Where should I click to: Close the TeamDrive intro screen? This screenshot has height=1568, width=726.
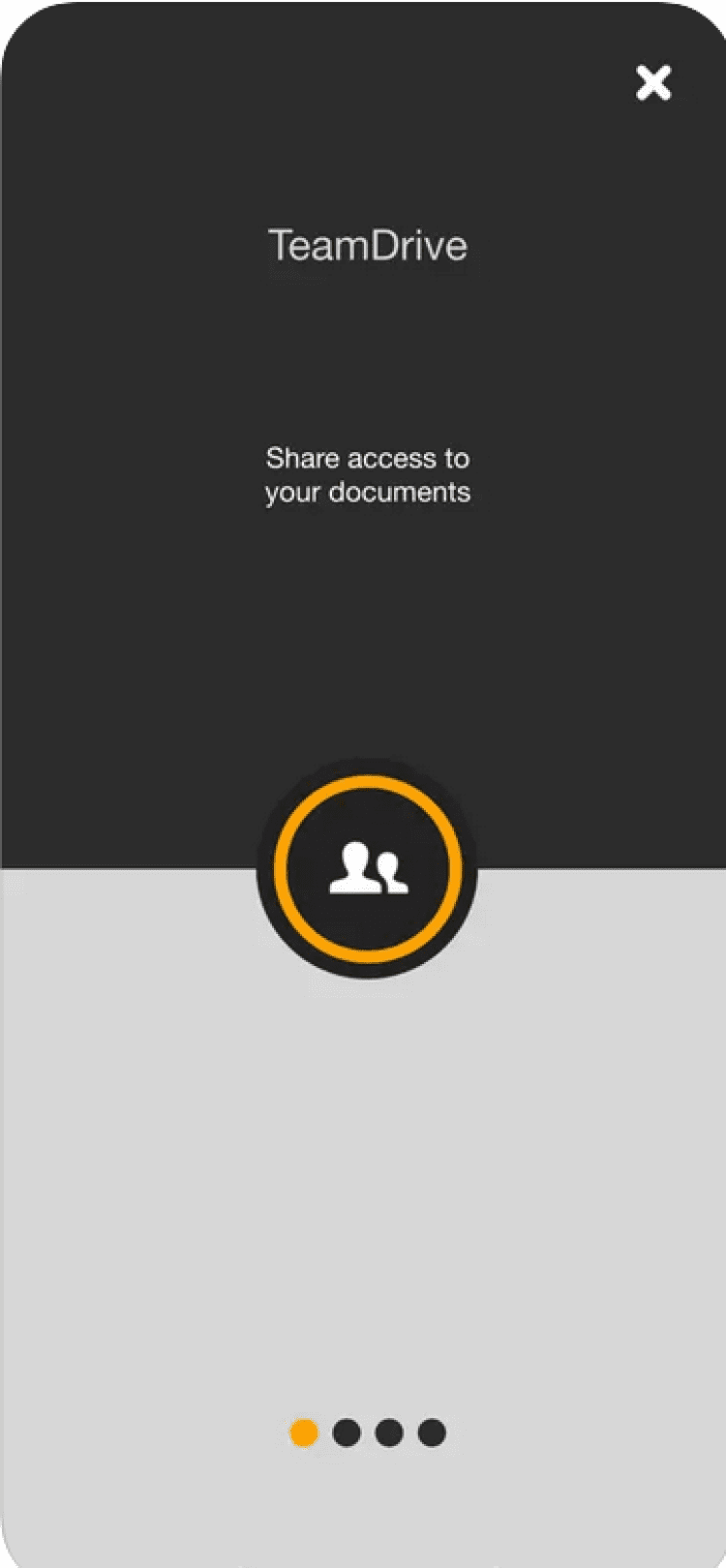[x=653, y=83]
